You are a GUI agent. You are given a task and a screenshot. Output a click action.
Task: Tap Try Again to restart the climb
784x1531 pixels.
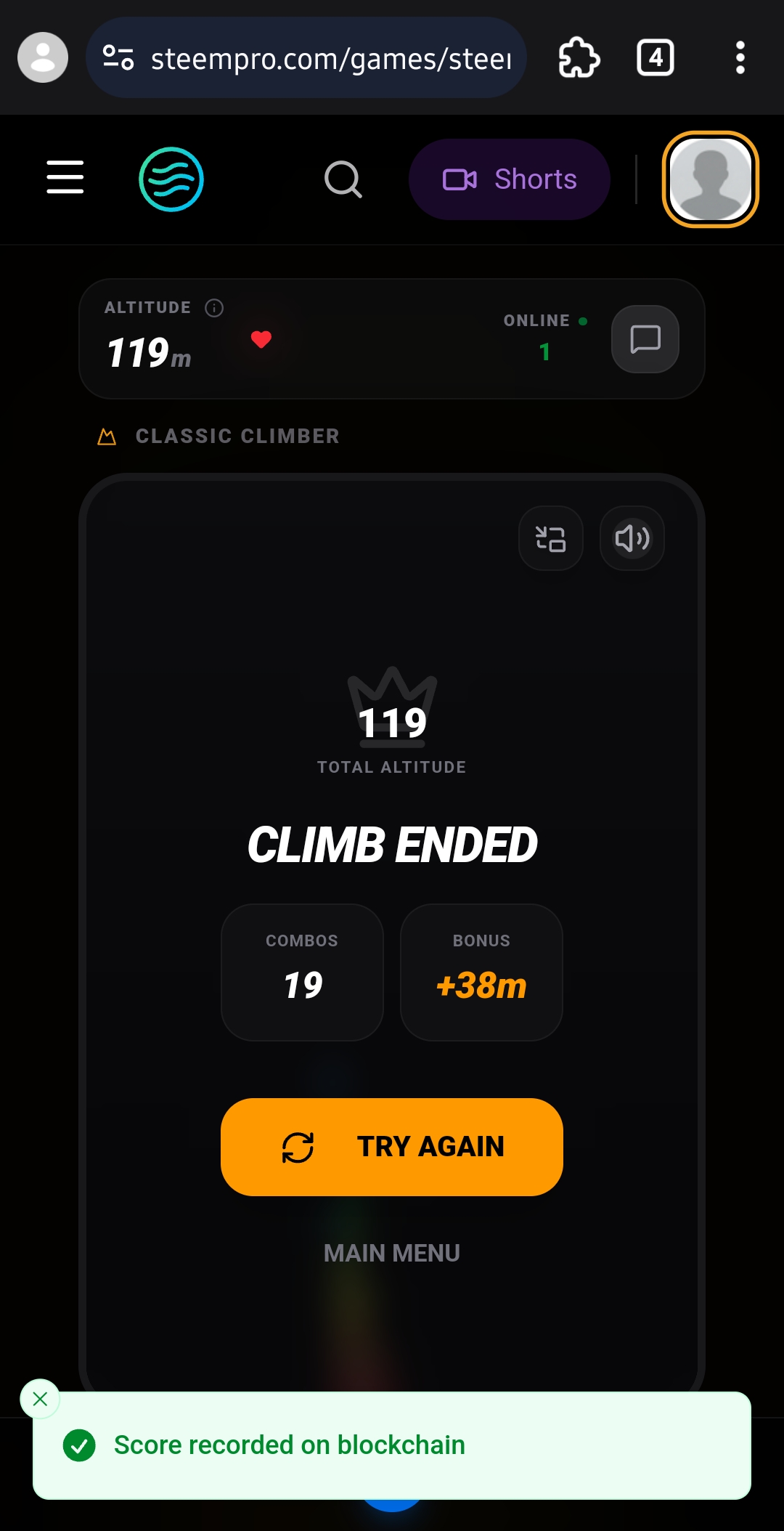(392, 1147)
